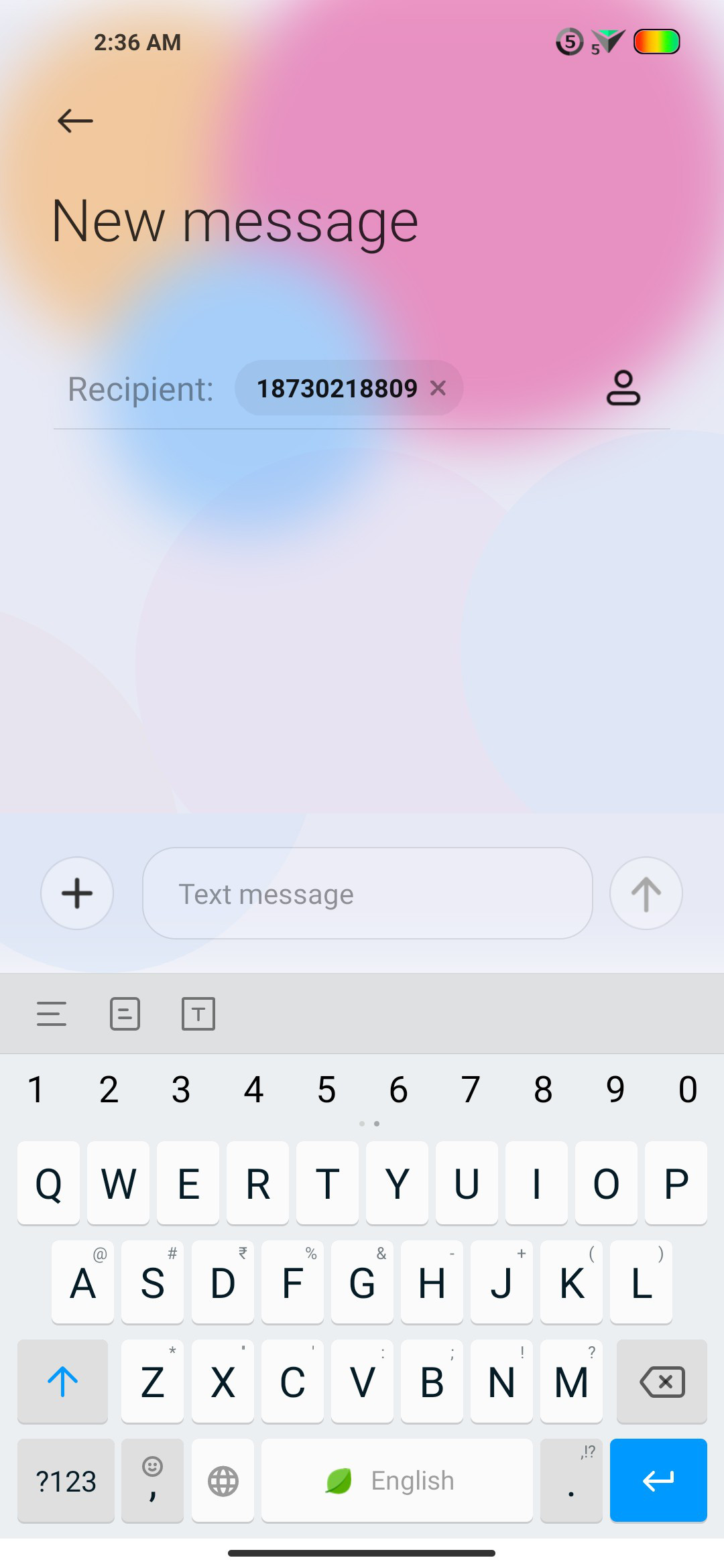Open the emoji comma key
Viewport: 724px width, 1568px height.
tap(152, 1480)
